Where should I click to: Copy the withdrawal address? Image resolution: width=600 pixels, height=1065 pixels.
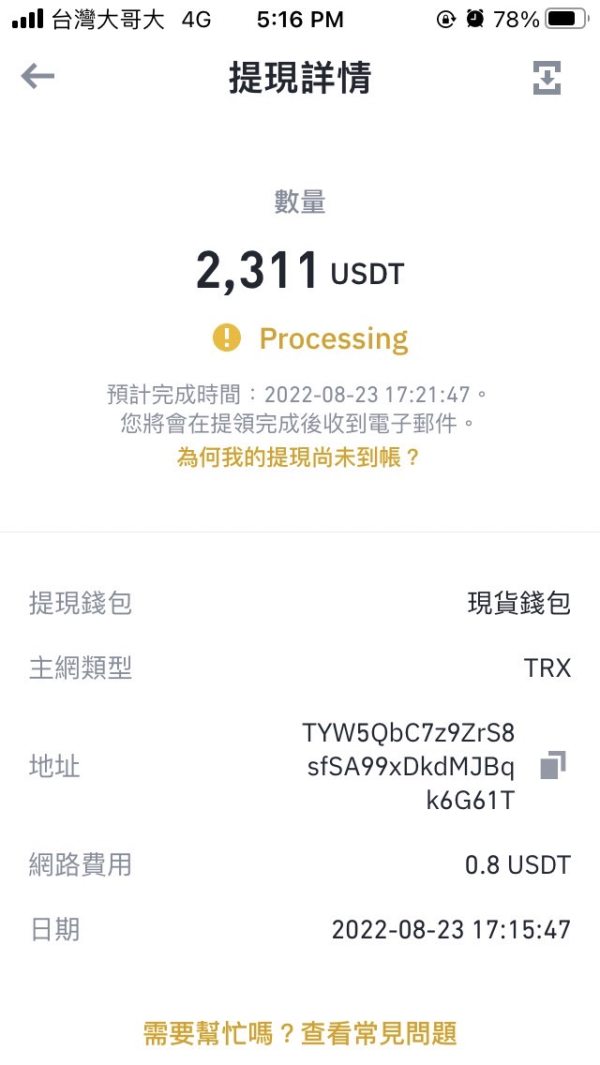pos(552,765)
